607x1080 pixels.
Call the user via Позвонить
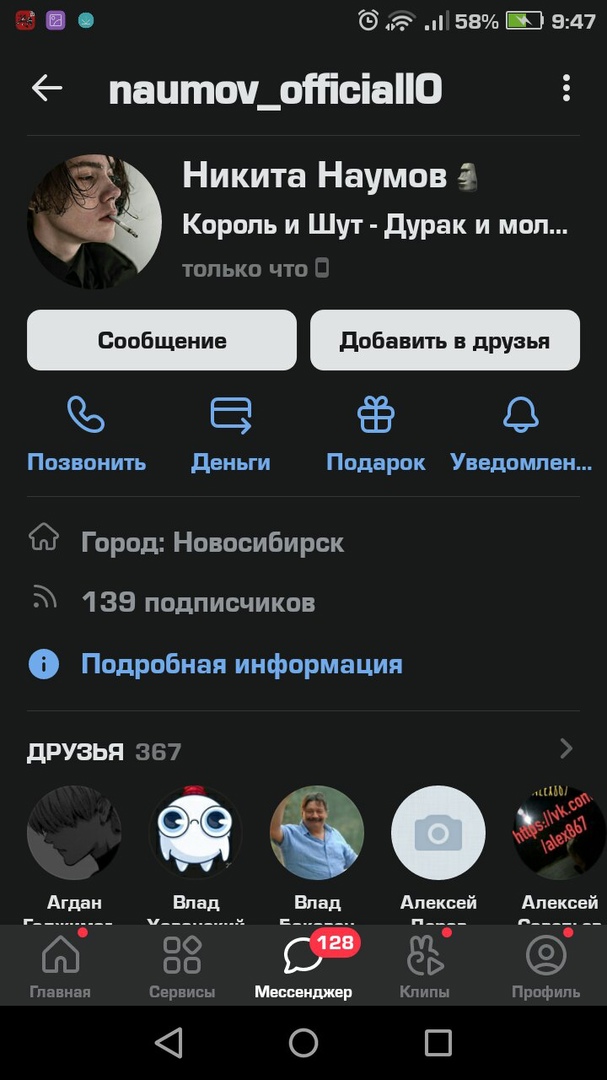(x=86, y=434)
